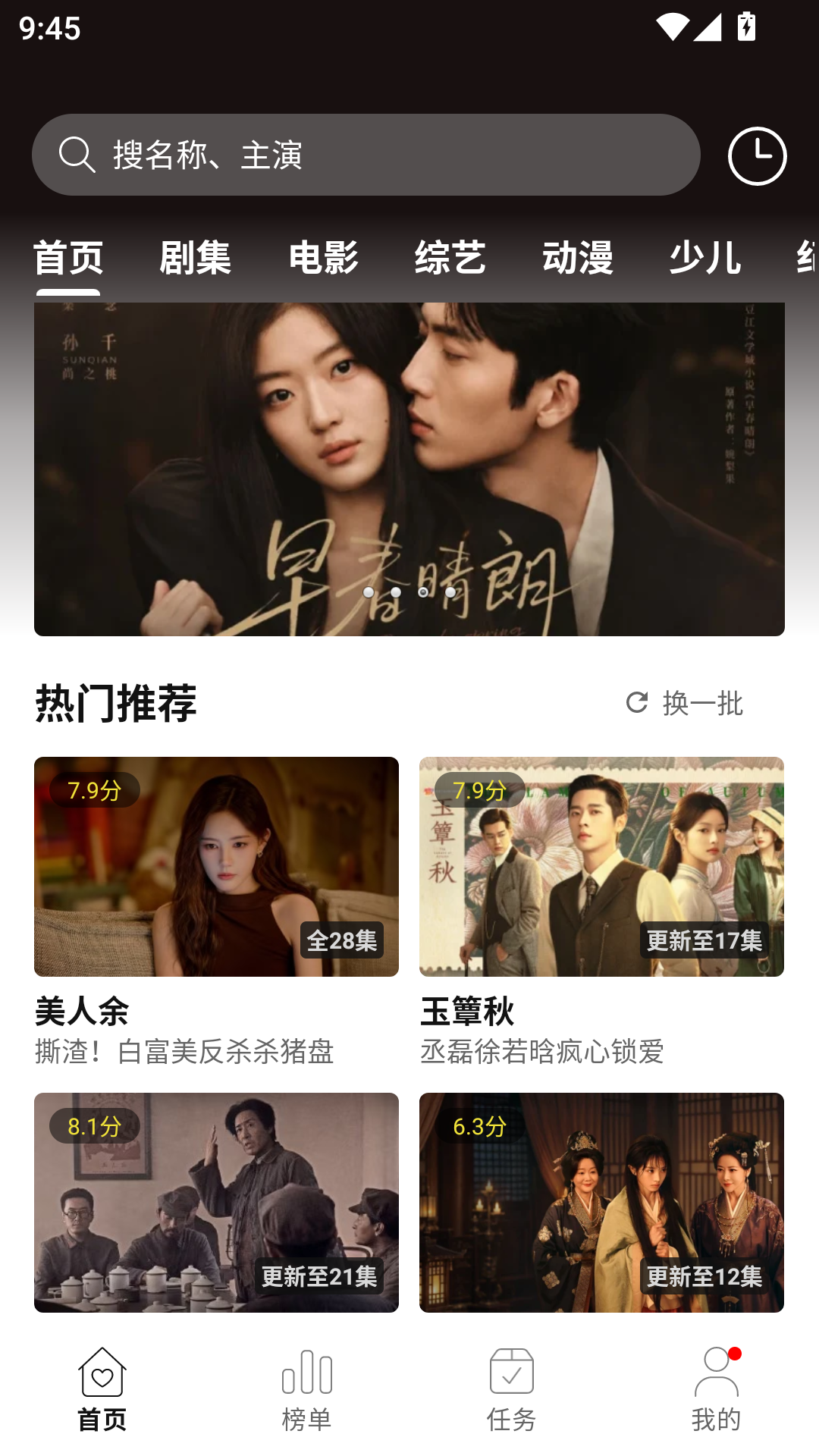Tap 首页 in the bottom navigation

point(102,1391)
